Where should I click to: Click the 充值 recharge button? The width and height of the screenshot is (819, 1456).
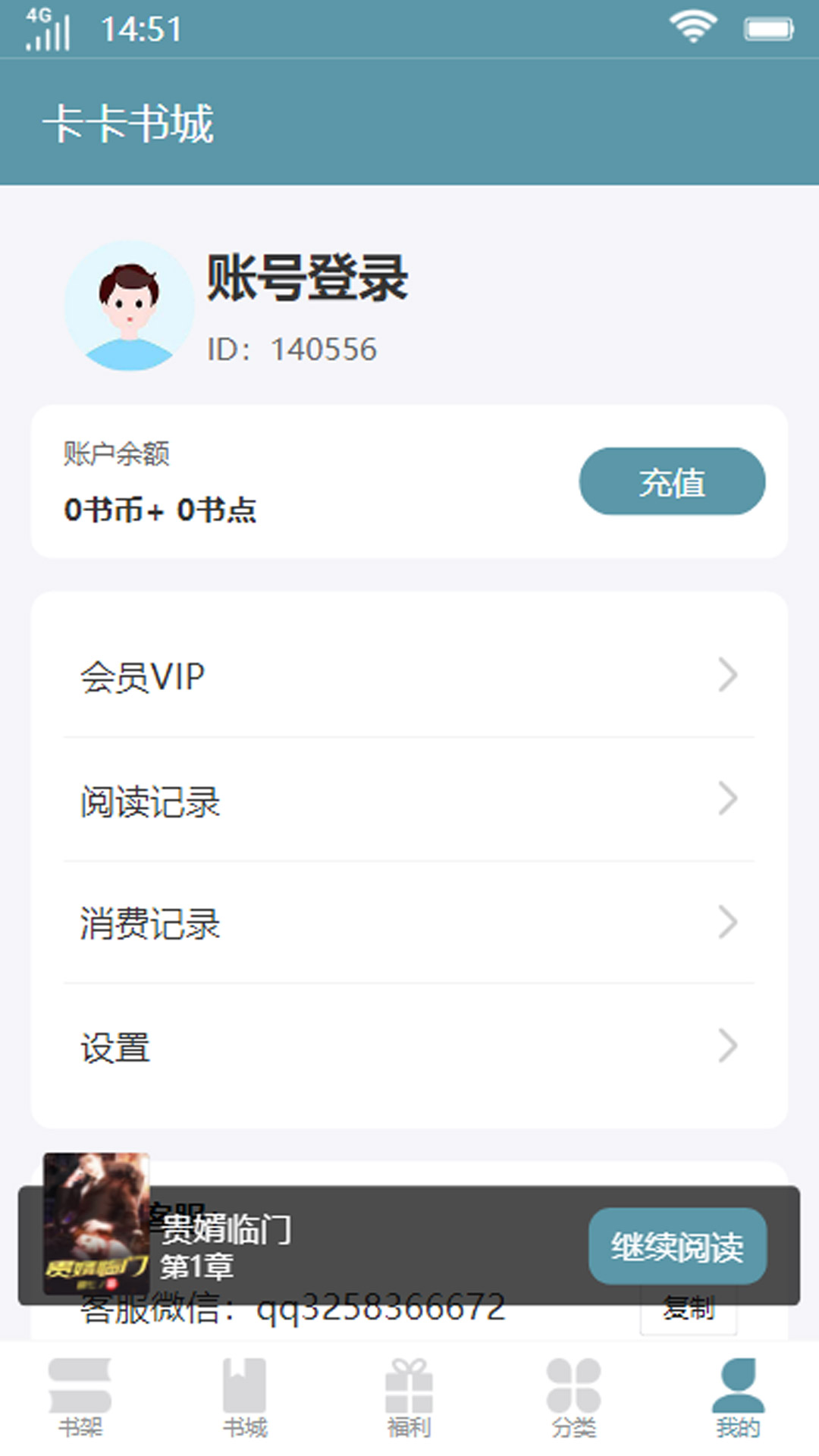pyautogui.click(x=672, y=482)
